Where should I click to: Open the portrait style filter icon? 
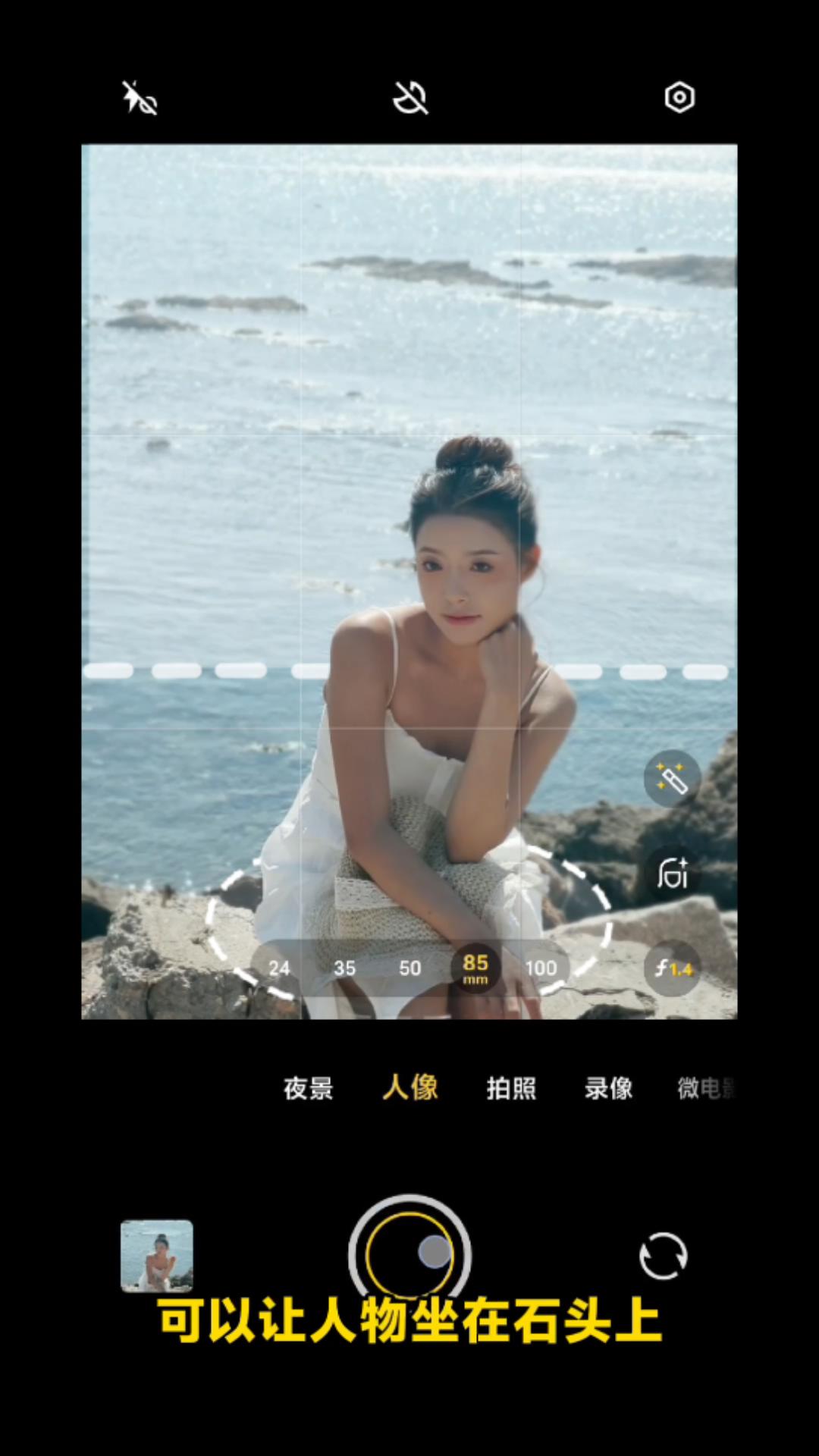click(672, 874)
